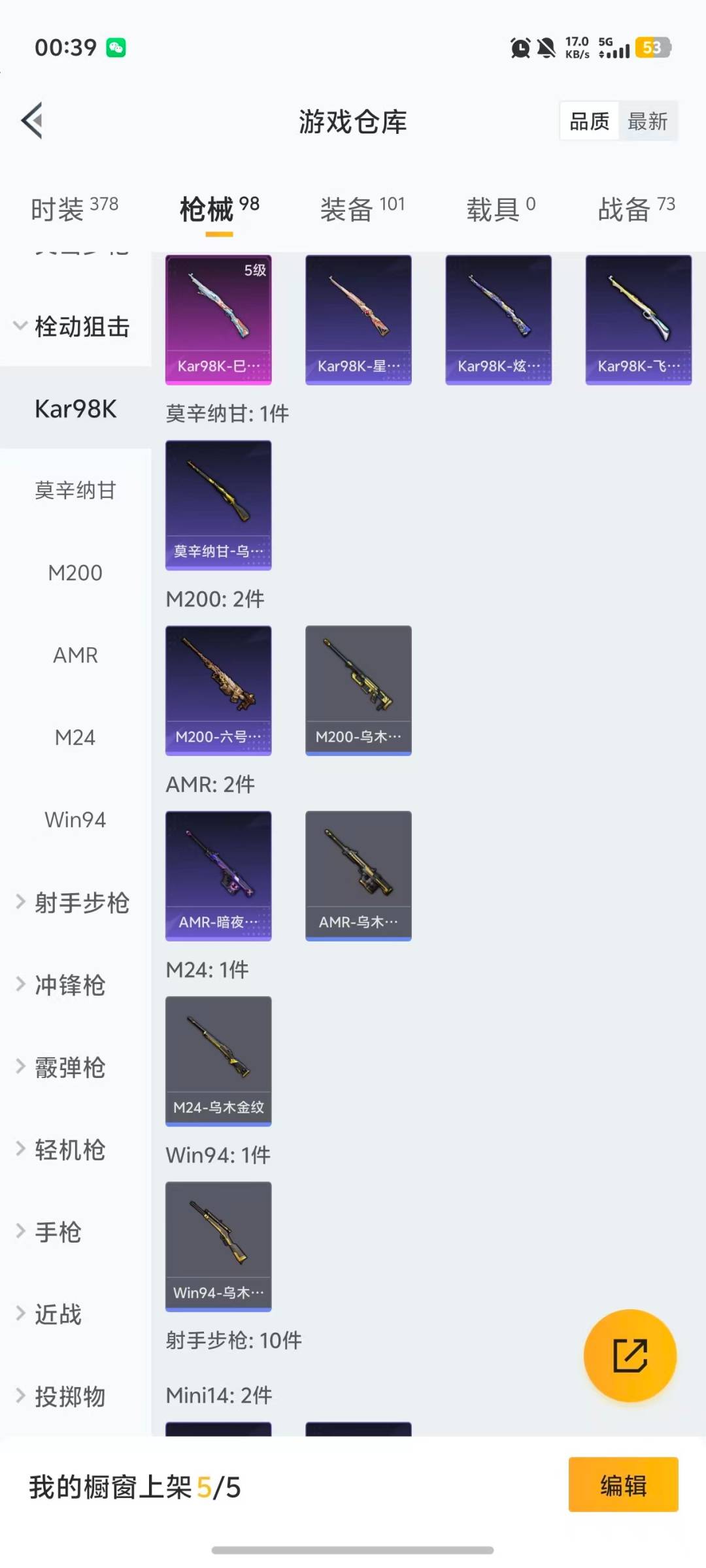Select the 品质 sorting option

pyautogui.click(x=589, y=121)
